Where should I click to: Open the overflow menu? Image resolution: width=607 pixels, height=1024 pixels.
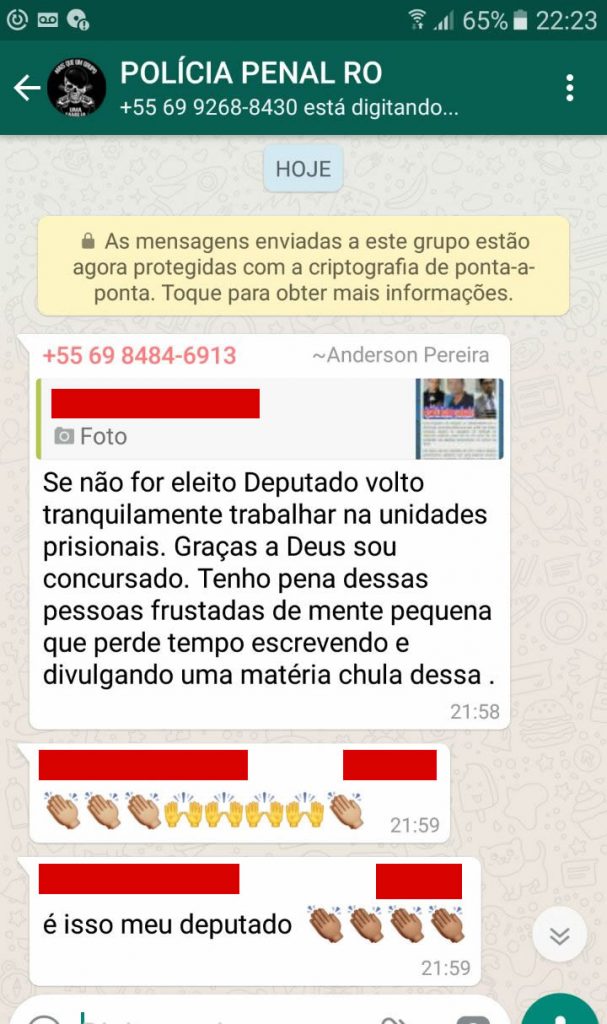tap(569, 88)
